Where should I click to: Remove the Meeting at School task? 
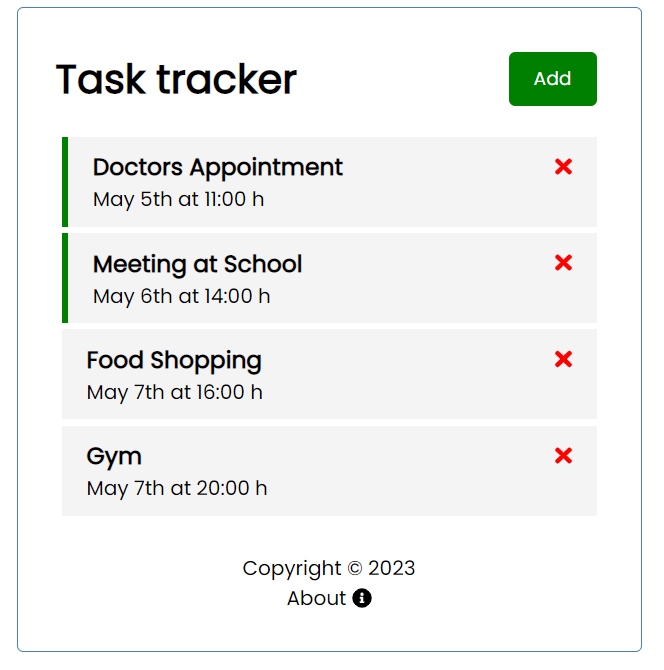(563, 263)
